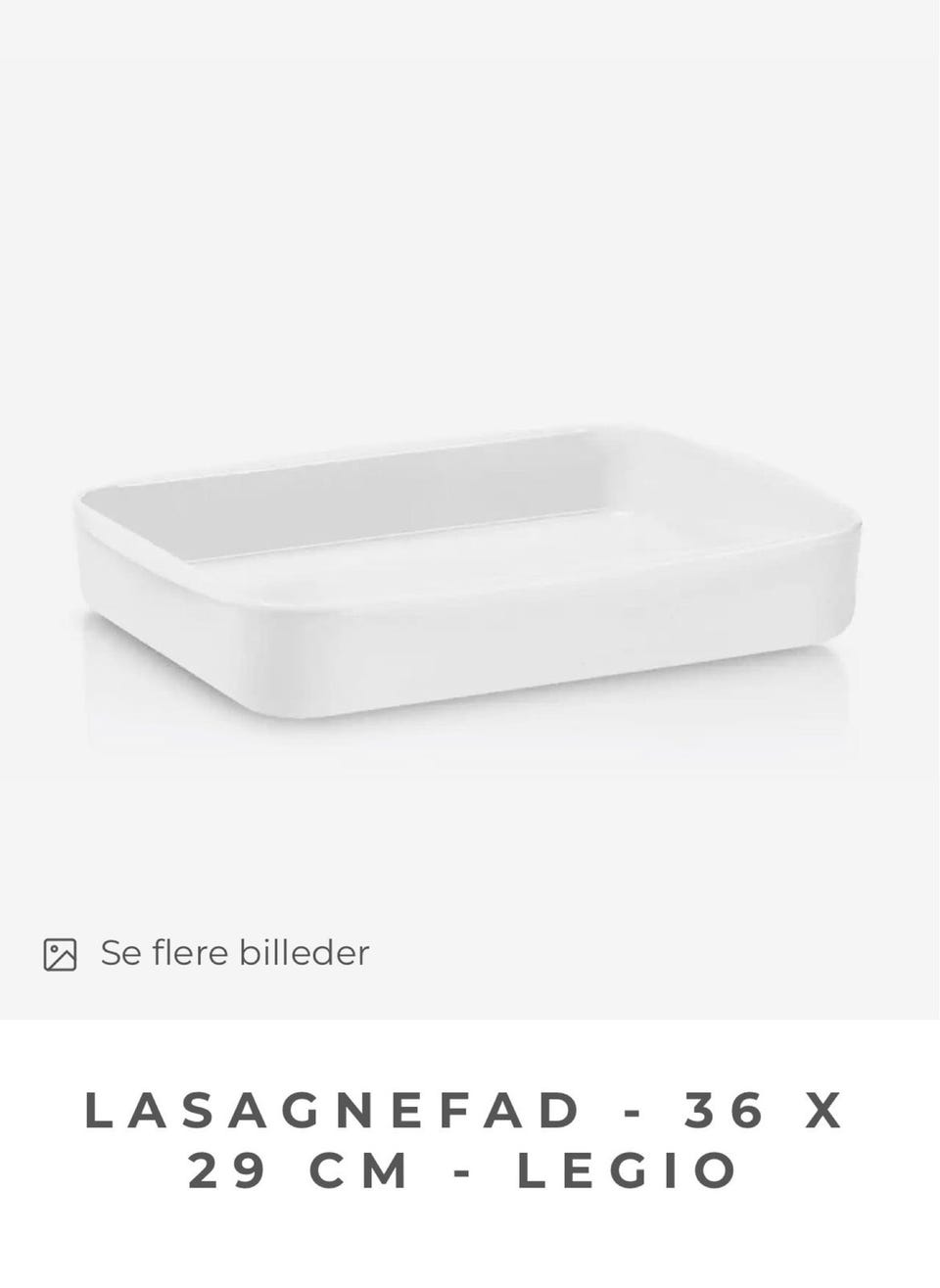This screenshot has height=1288, width=940.
Task: Click the 'LASAGNEFAD - 36 X' heading text
Action: pos(470,1112)
